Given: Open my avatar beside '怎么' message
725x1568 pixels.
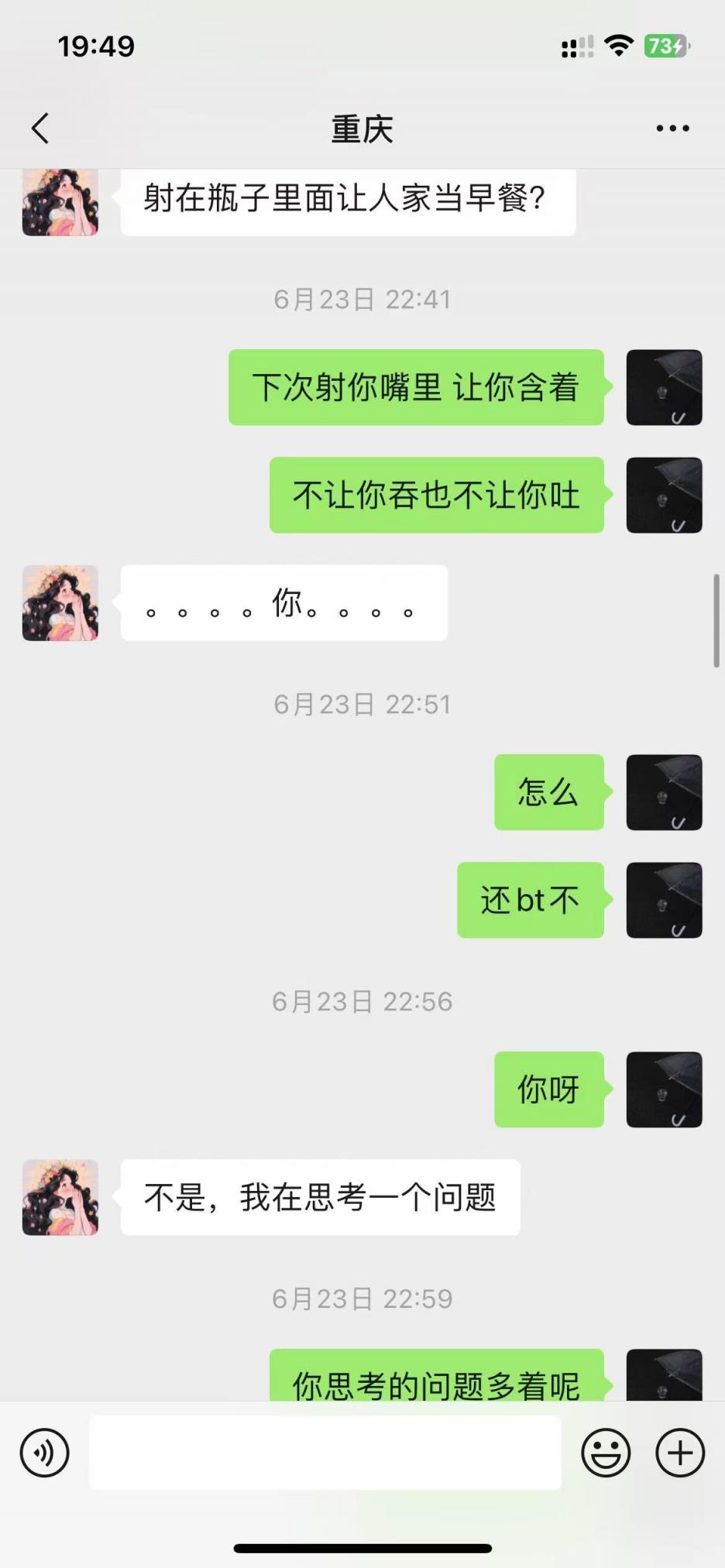Looking at the screenshot, I should (x=664, y=792).
